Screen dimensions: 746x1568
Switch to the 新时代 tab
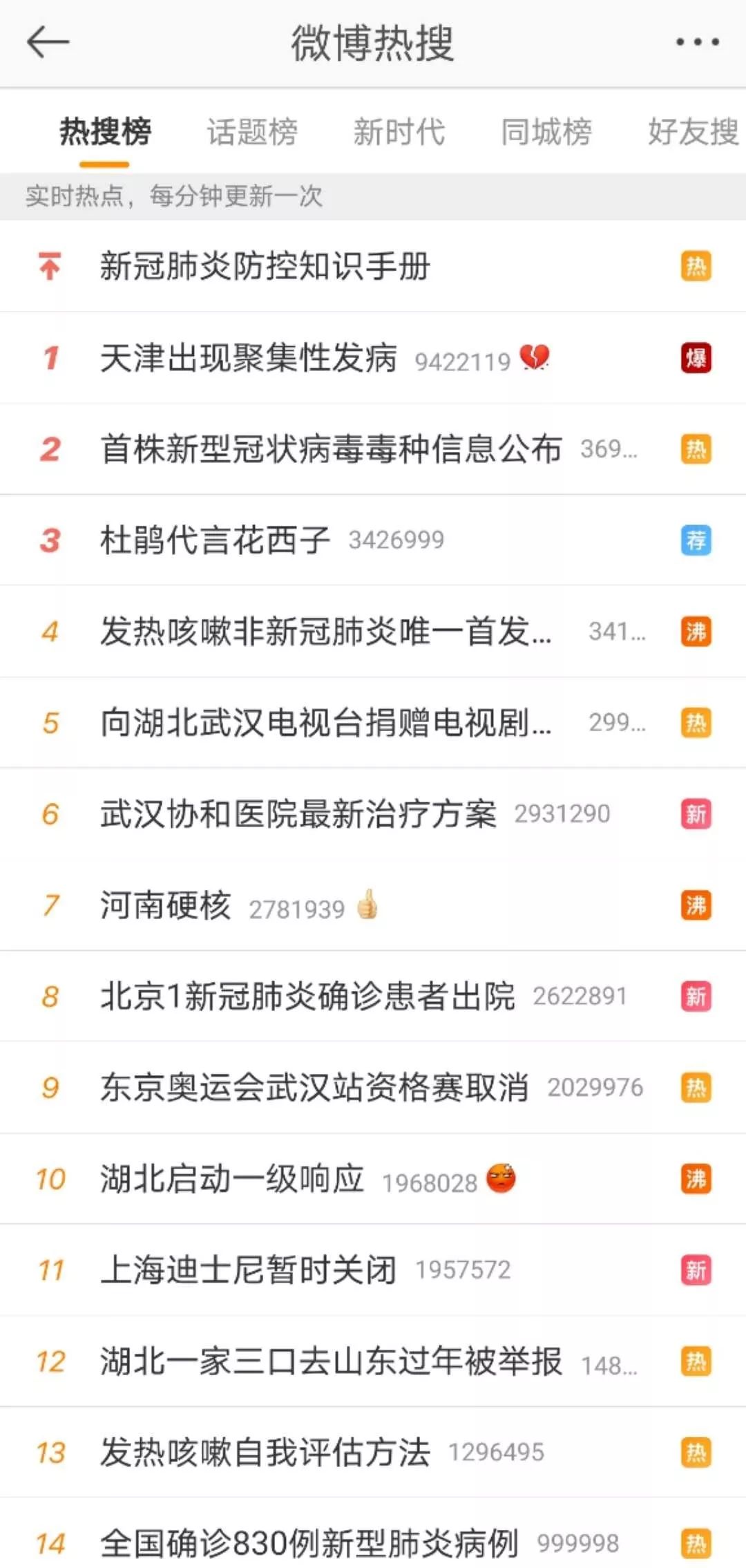(x=399, y=131)
